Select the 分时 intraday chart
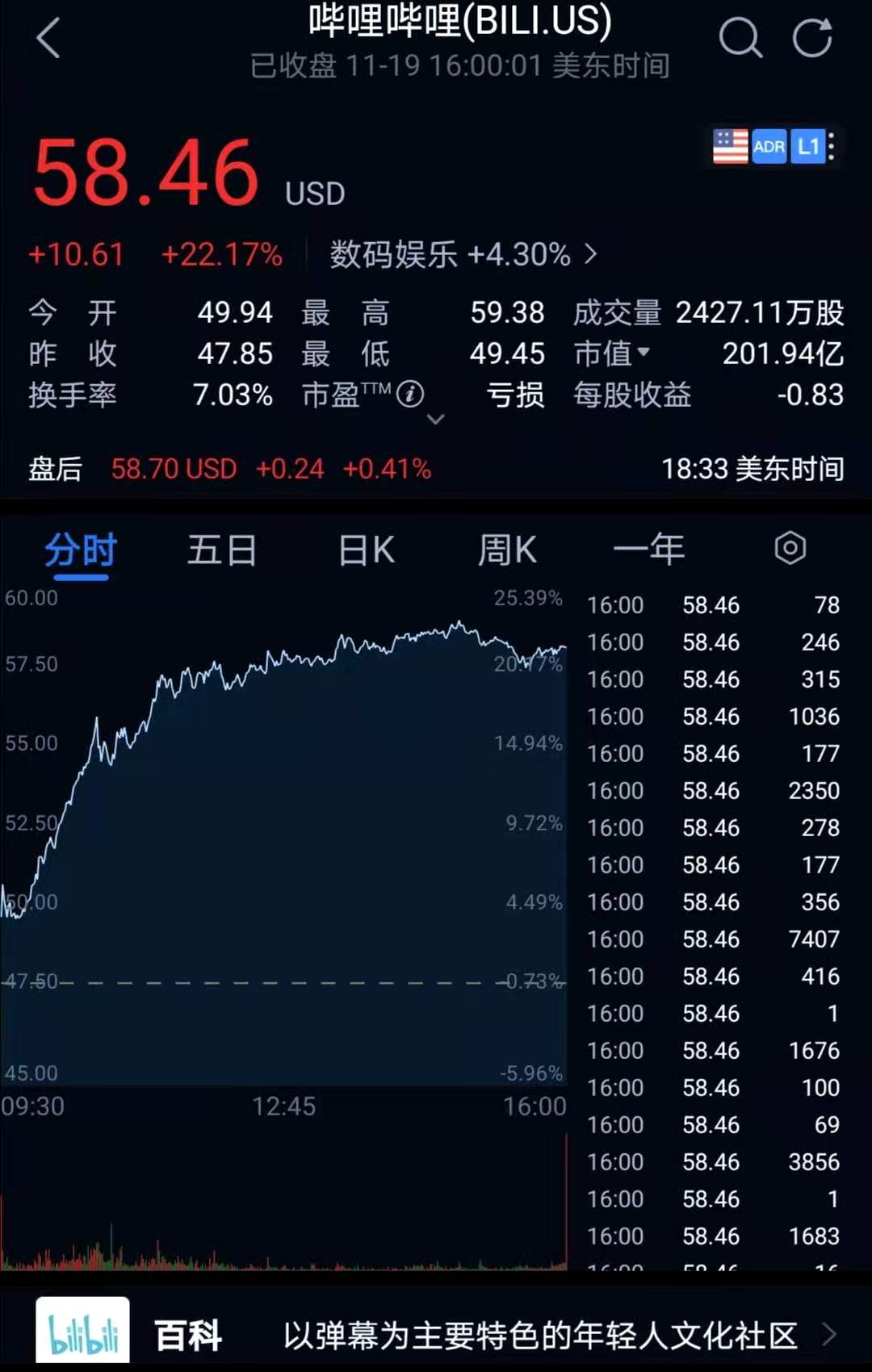Screen dimensions: 872x1372 80,550
